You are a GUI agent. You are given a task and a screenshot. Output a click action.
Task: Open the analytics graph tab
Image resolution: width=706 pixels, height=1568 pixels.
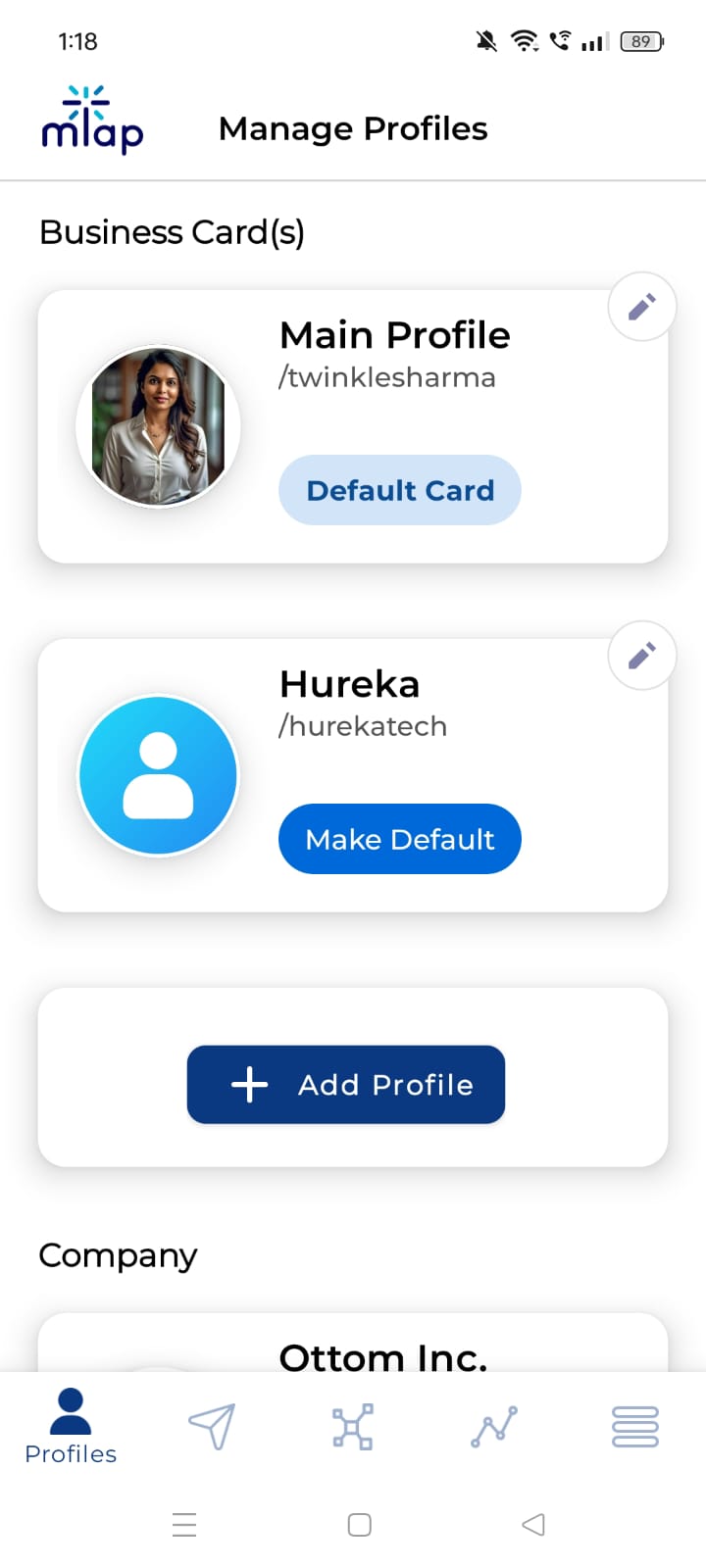pyautogui.click(x=494, y=1426)
